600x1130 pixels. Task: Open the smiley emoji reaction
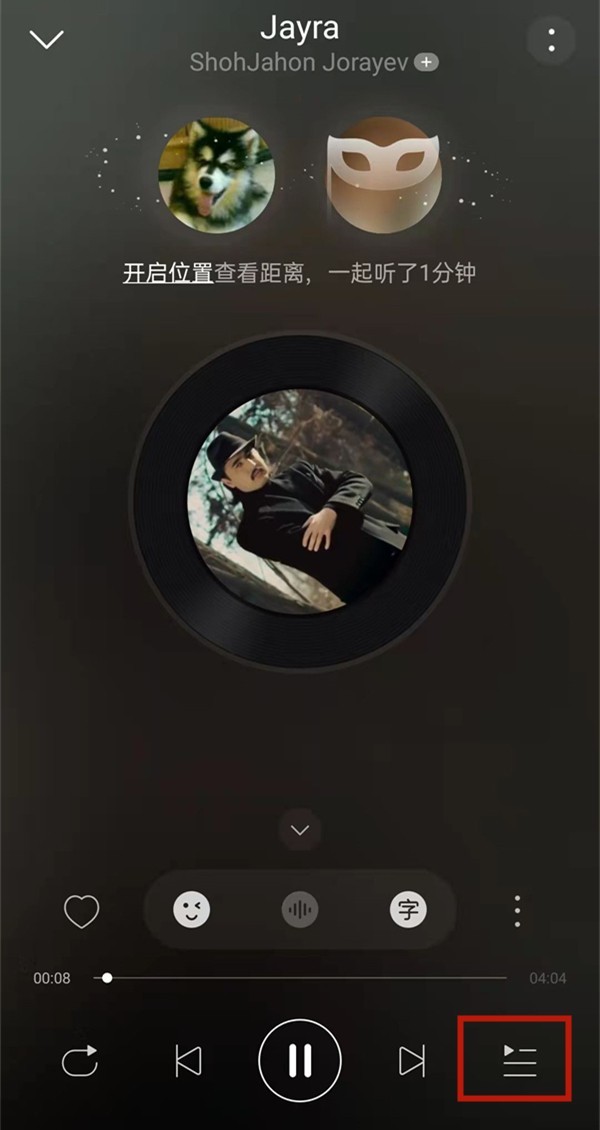[192, 910]
